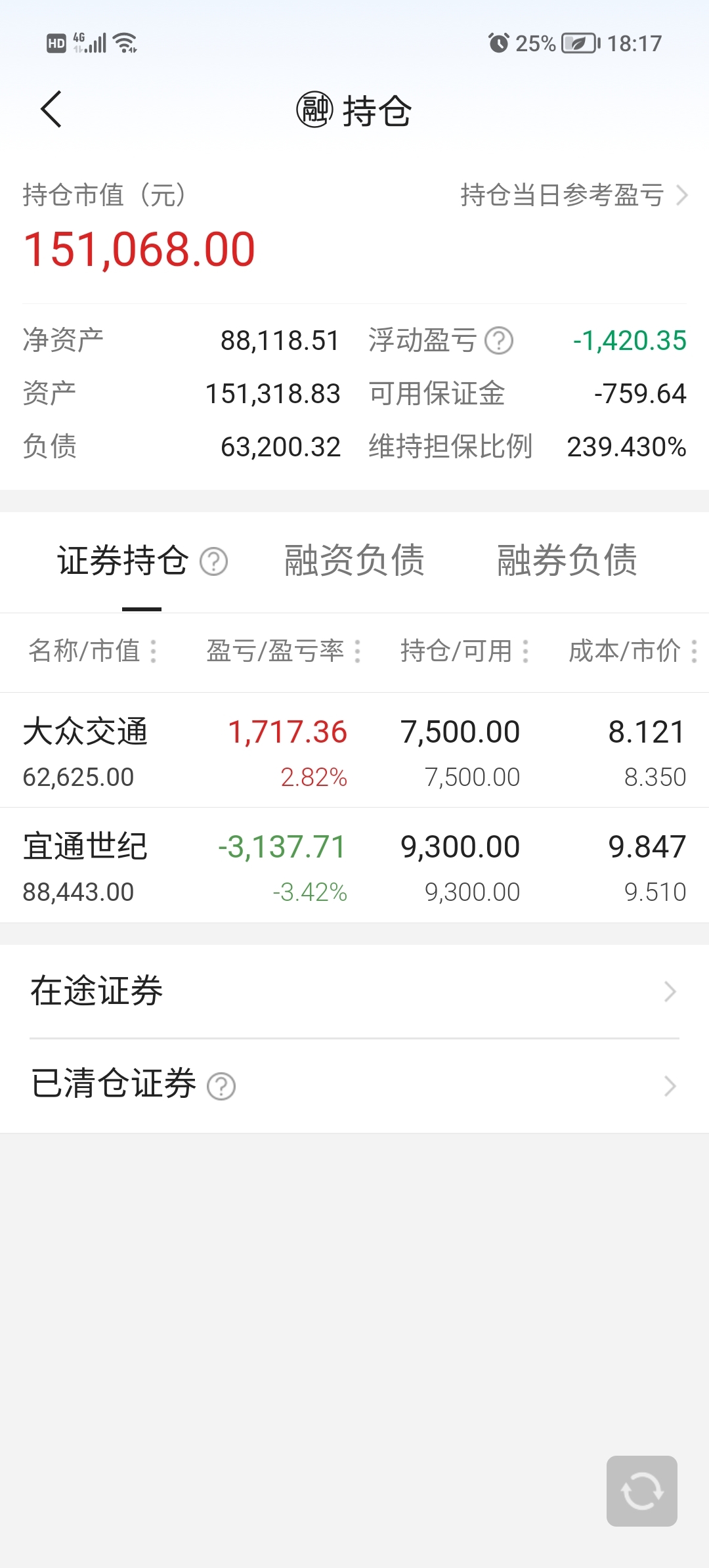The height and width of the screenshot is (1568, 709).
Task: Open the 在途证券 section
Action: (354, 993)
